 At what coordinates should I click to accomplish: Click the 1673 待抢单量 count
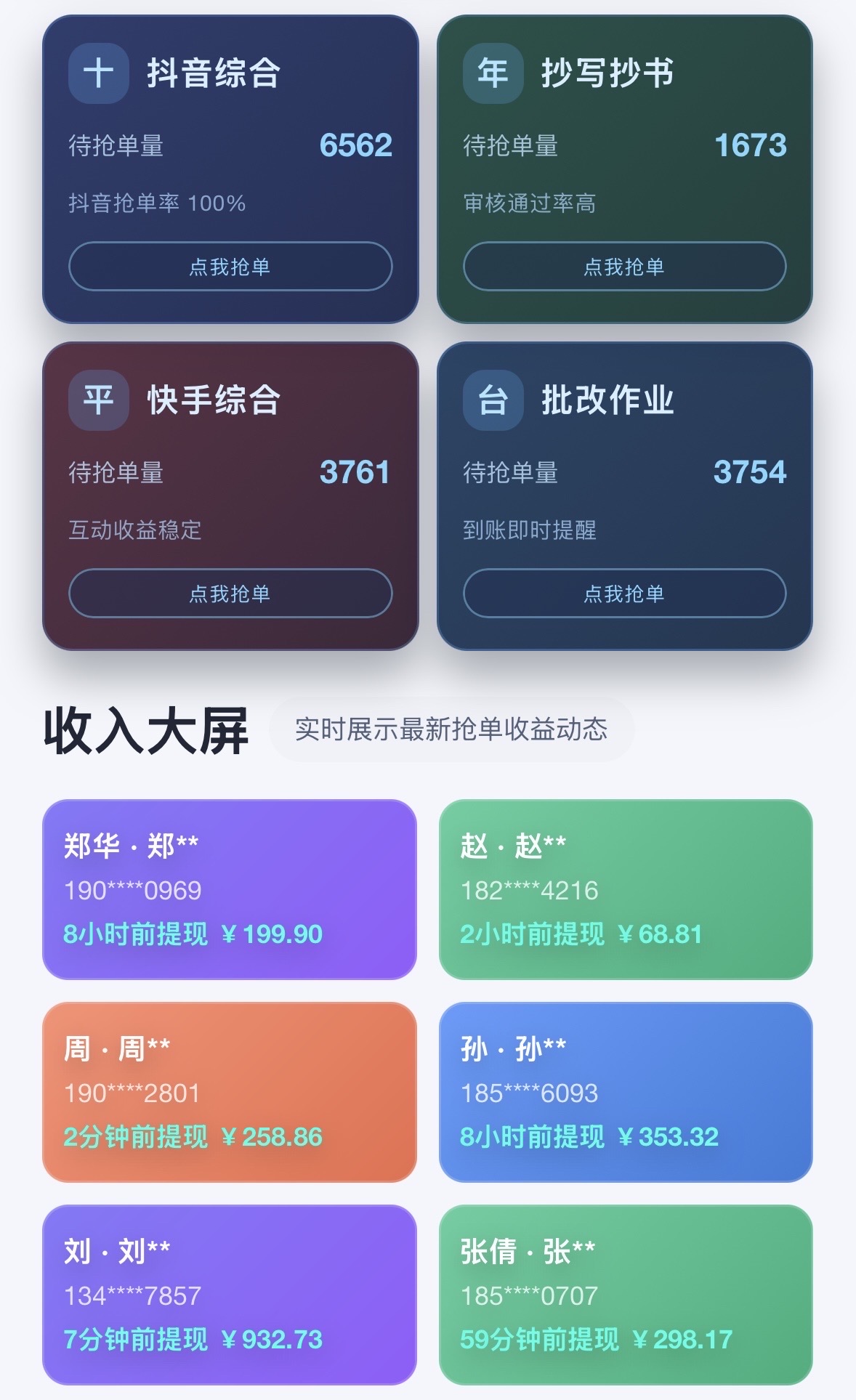(750, 146)
